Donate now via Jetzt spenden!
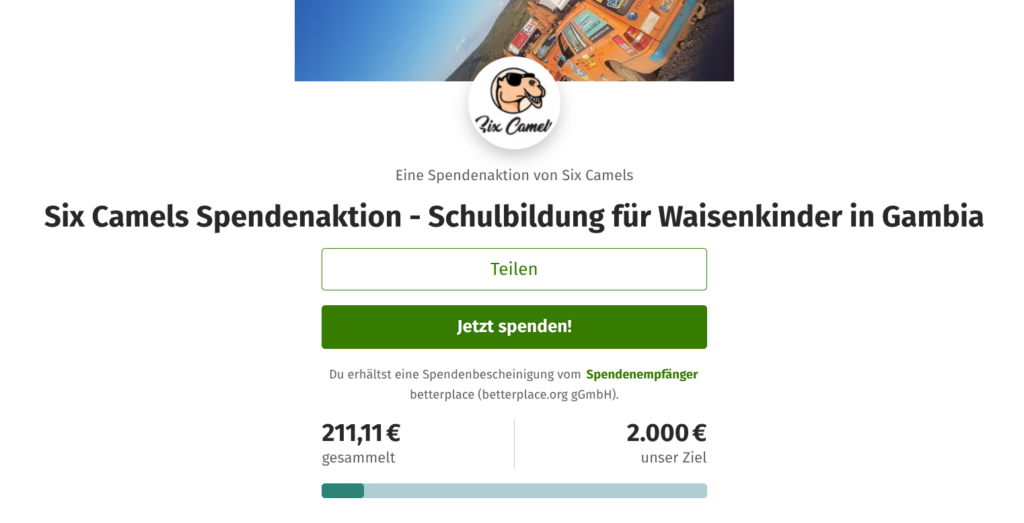 click(x=514, y=327)
